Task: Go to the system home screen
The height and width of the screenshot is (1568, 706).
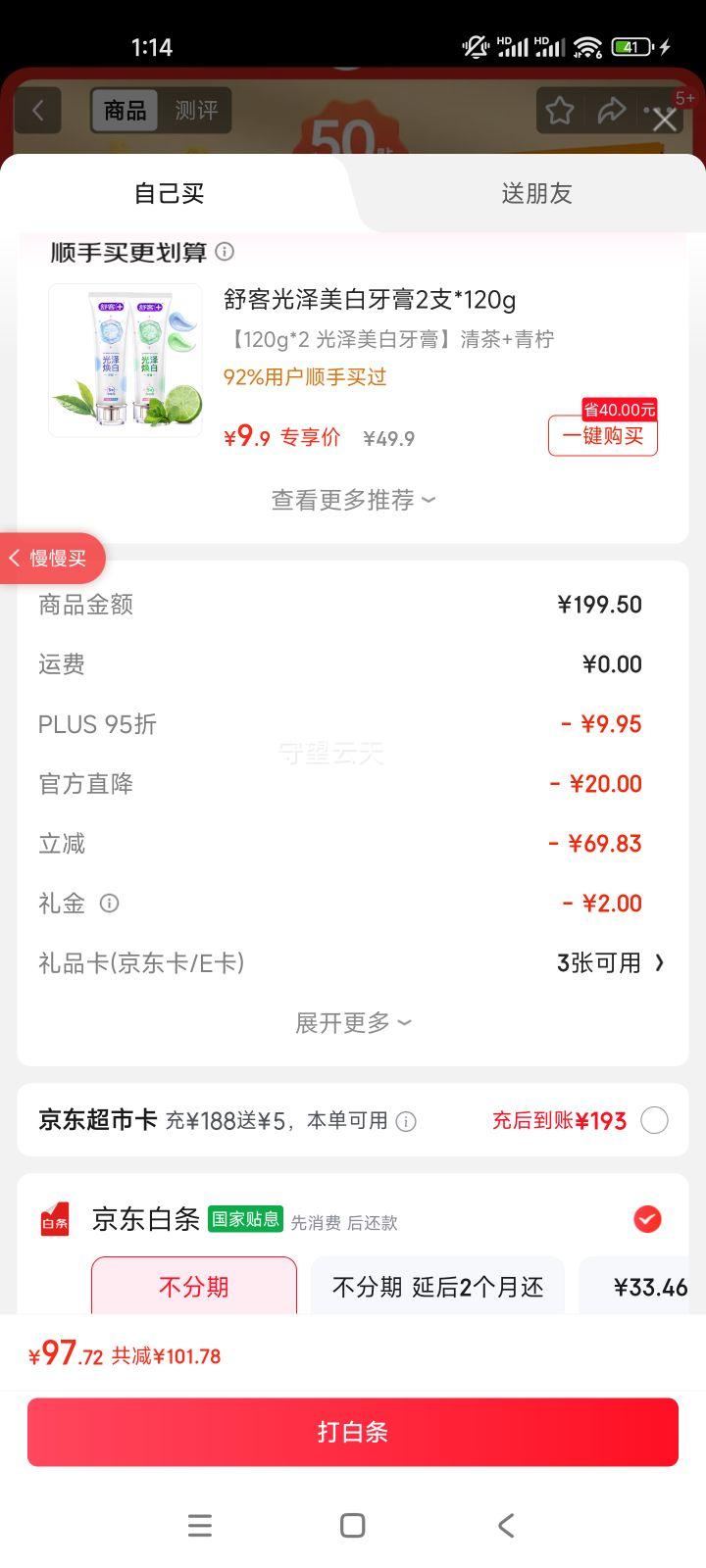Action: point(353,1525)
